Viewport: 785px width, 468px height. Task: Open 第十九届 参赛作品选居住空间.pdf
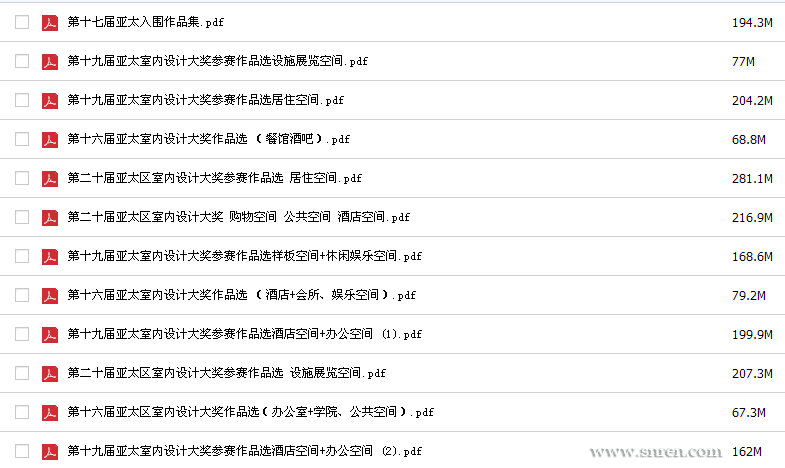pyautogui.click(x=205, y=100)
